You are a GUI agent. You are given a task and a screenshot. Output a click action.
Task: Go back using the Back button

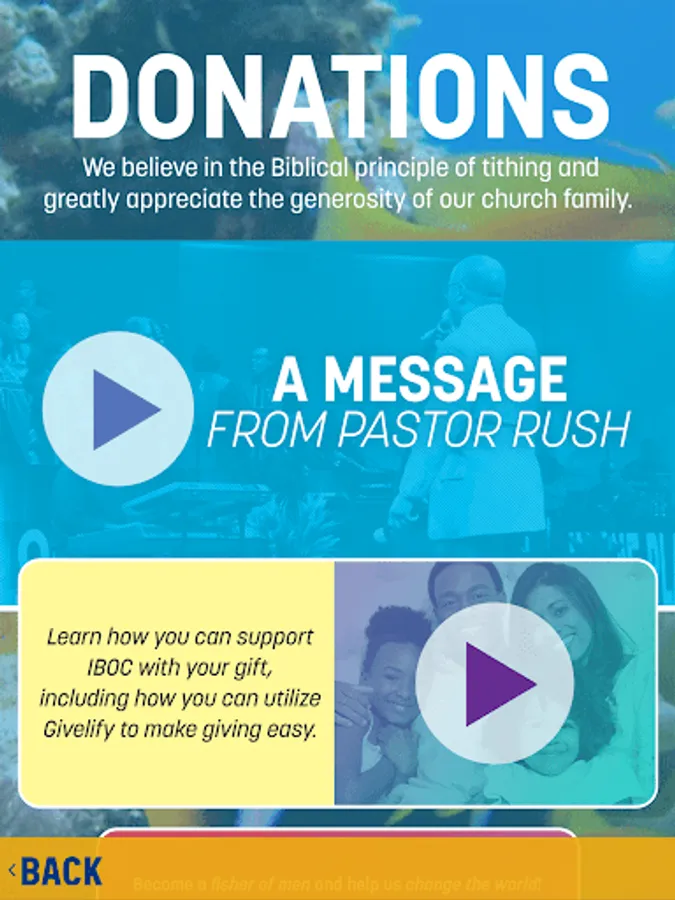(x=56, y=871)
